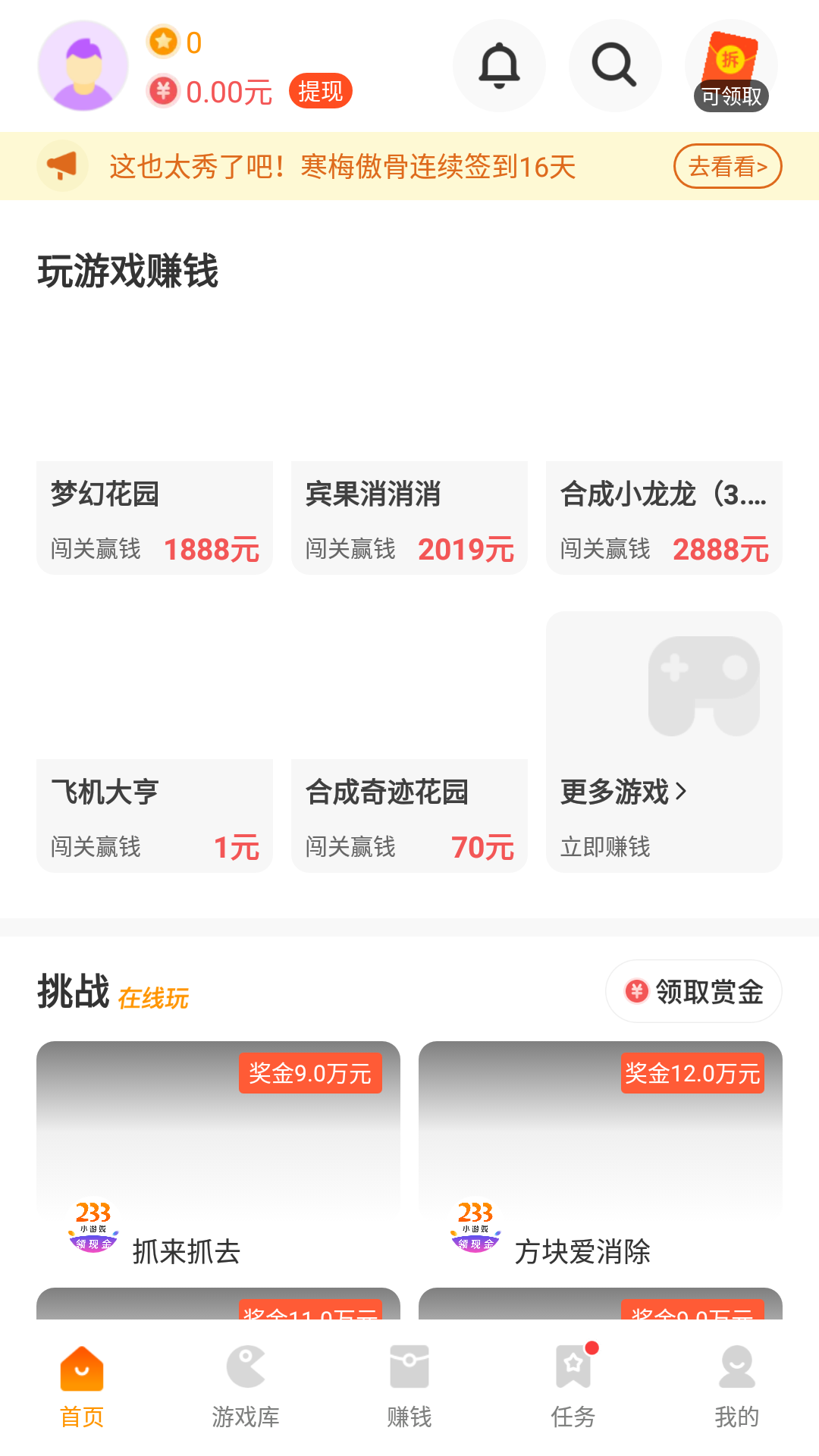This screenshot has height=1456, width=819.
Task: Click the megaphone announcement icon
Action: pos(61,165)
